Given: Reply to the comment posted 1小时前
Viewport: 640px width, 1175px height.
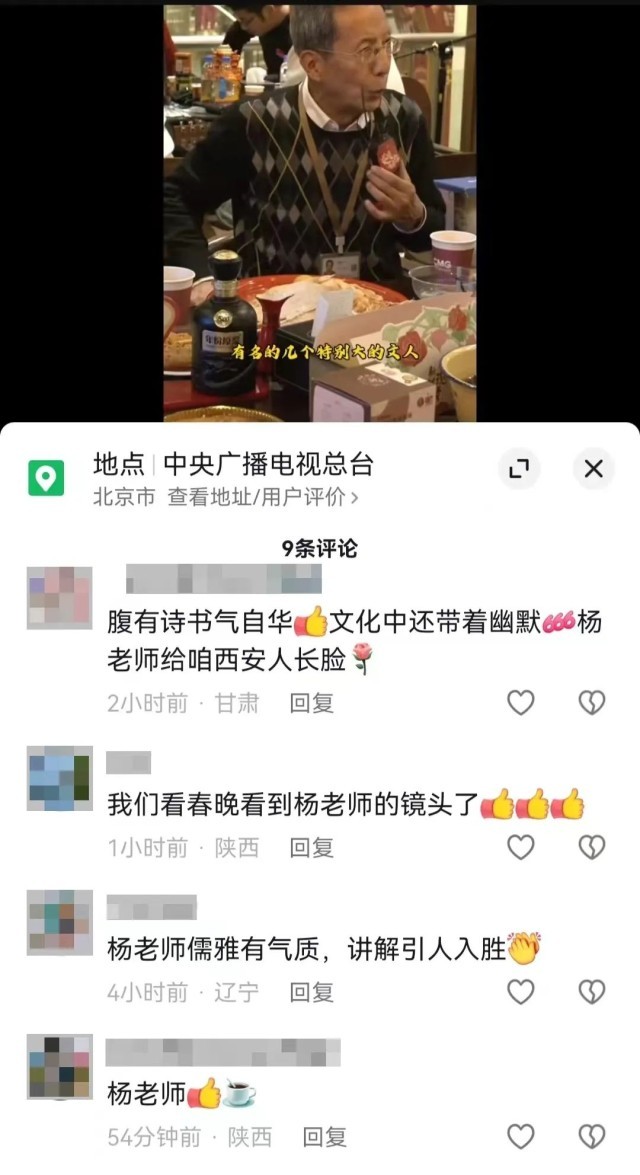Looking at the screenshot, I should (x=311, y=848).
